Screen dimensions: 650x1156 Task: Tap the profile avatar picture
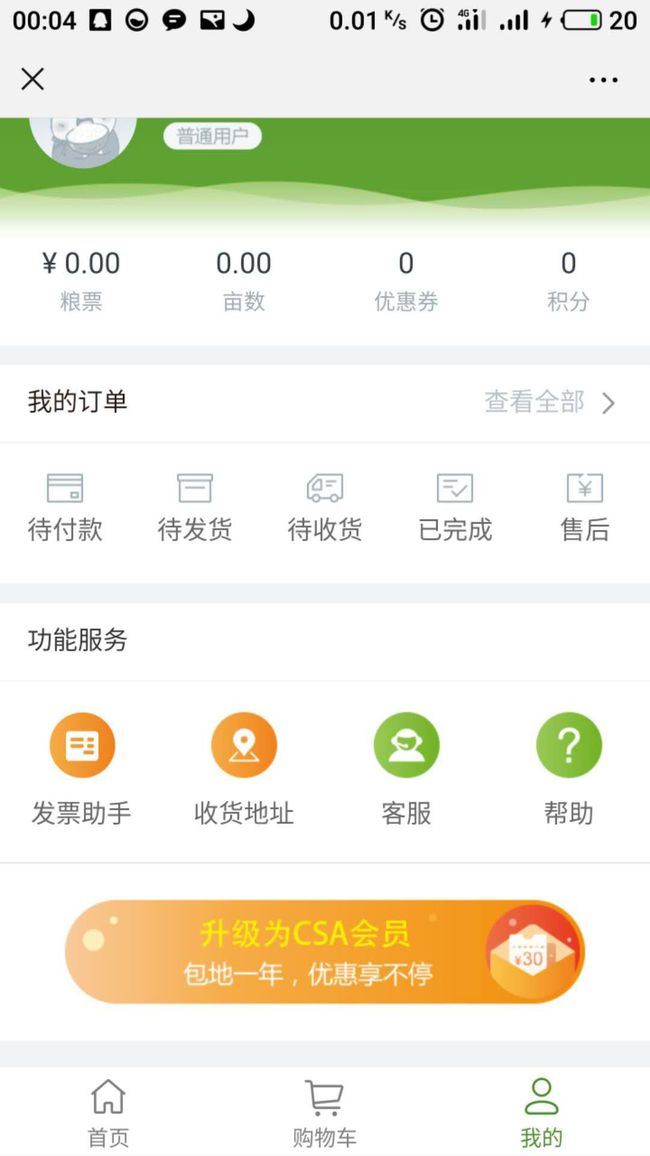coord(83,140)
